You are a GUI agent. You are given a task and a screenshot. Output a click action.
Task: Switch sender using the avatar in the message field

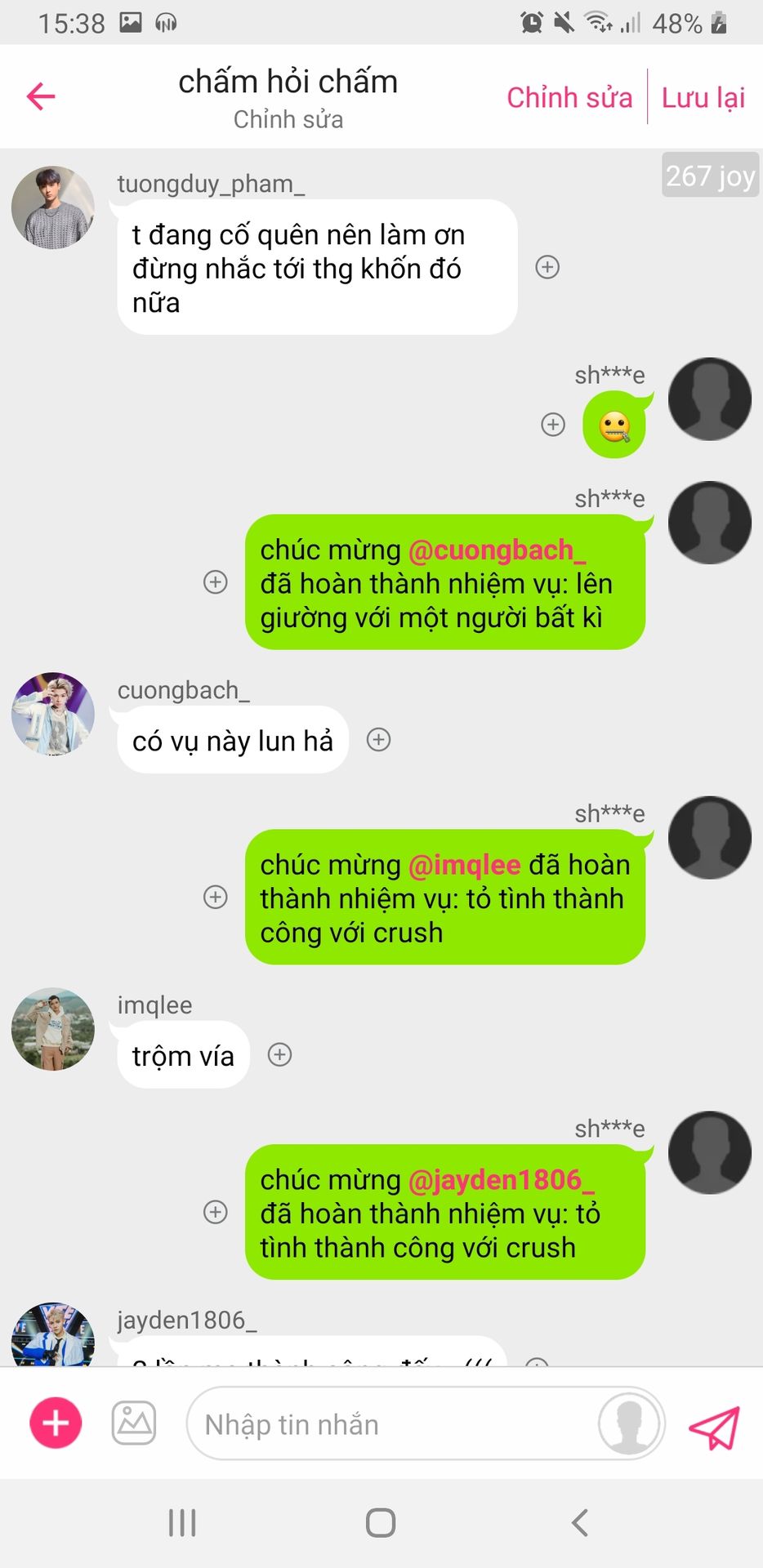[629, 1423]
